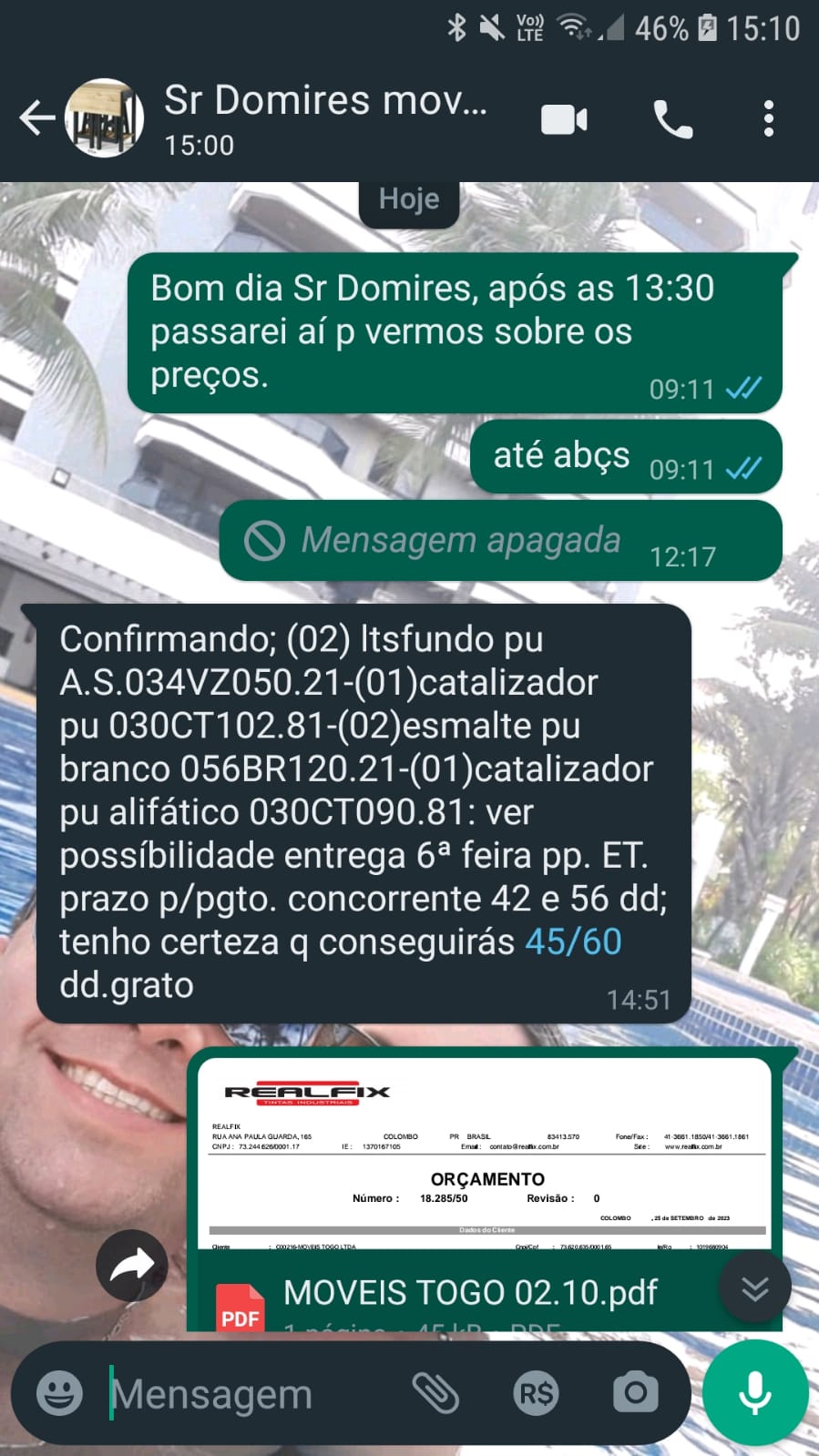Open the MOVEIS TOGO 02.10.pdf attachment
Image resolution: width=819 pixels, height=1456 pixels.
point(470,1292)
